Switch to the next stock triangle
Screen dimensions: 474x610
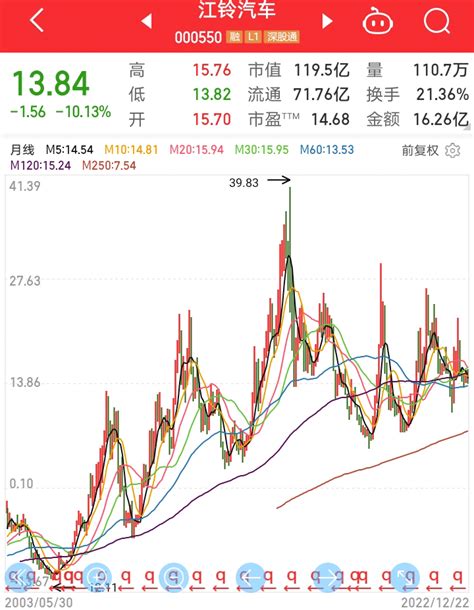pos(327,21)
